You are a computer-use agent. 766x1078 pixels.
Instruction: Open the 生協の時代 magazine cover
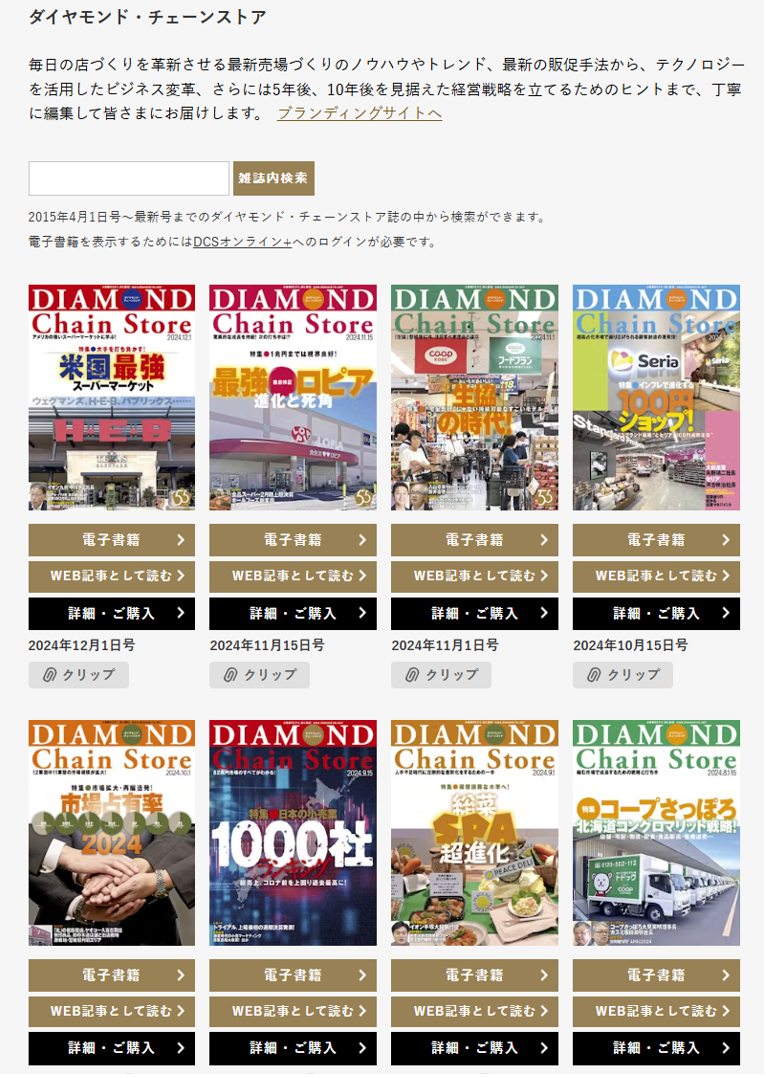click(x=474, y=397)
